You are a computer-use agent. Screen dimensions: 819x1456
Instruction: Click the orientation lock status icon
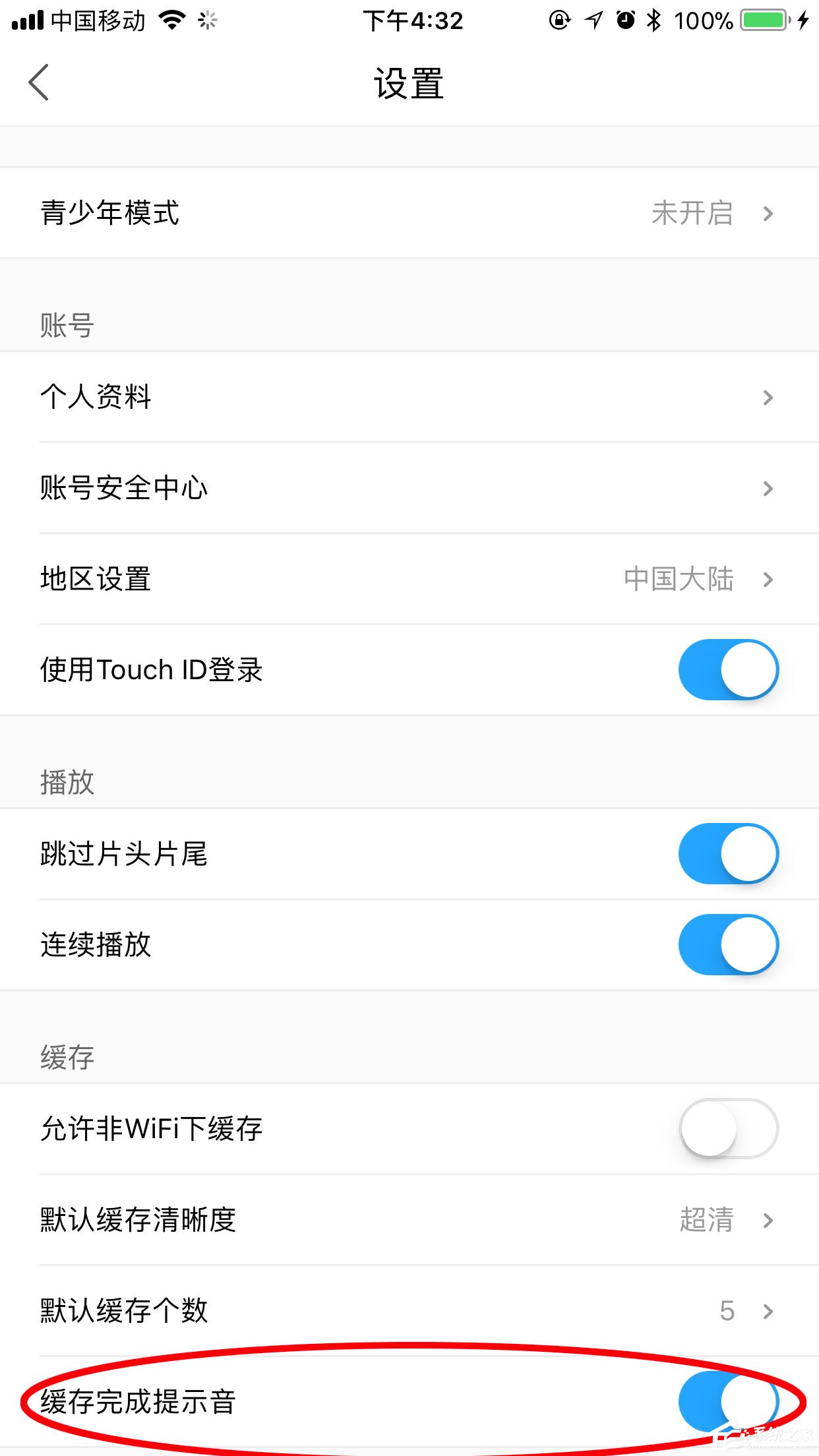pos(559,20)
